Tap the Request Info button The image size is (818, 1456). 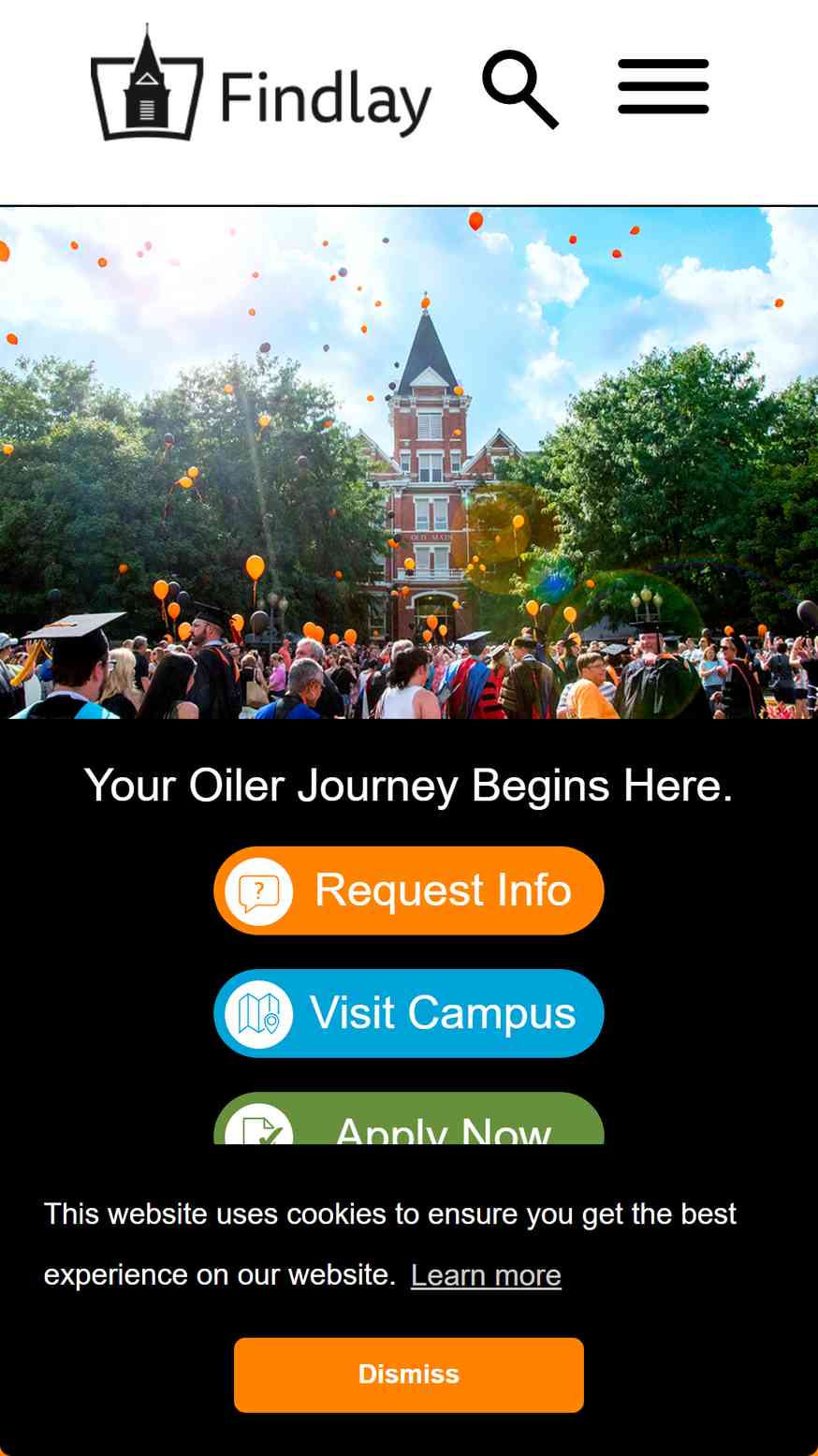(409, 890)
